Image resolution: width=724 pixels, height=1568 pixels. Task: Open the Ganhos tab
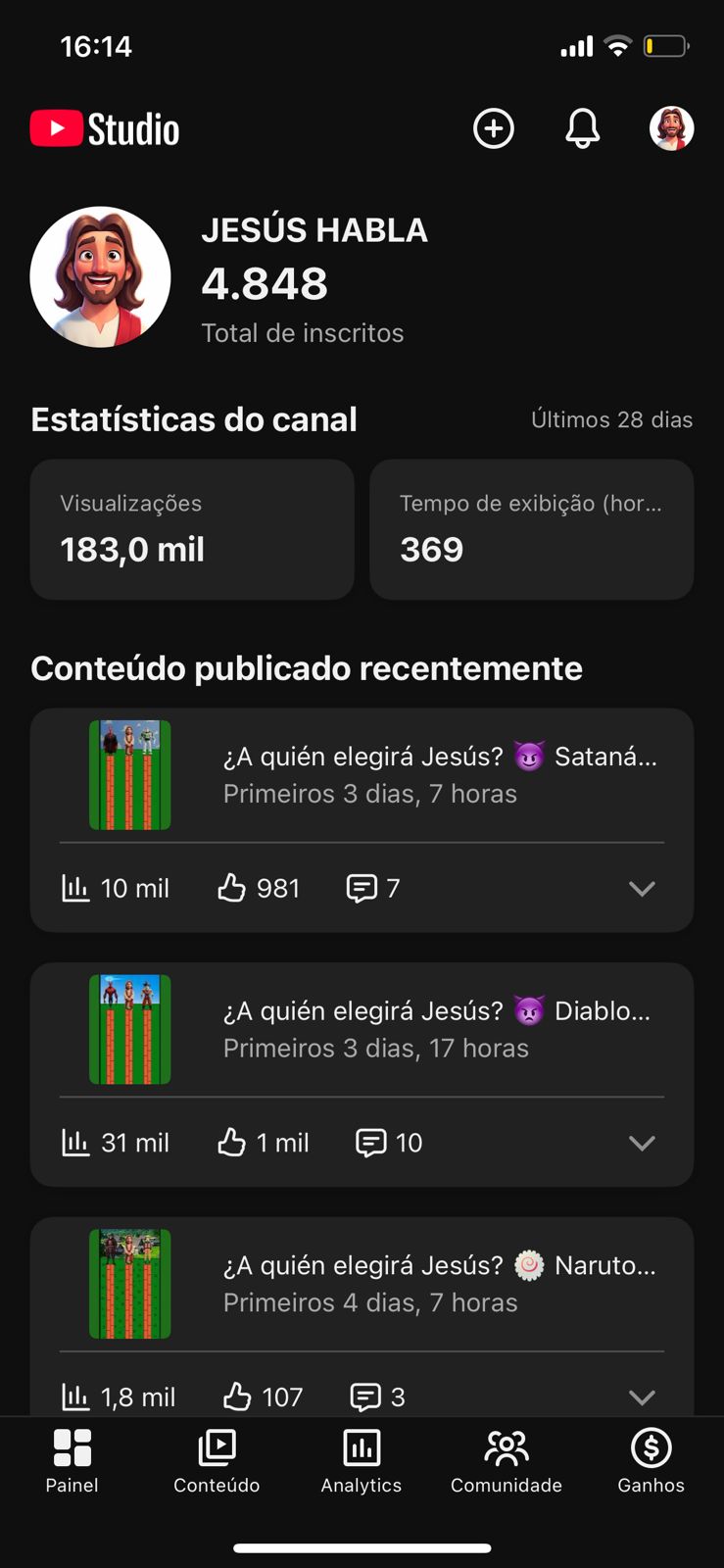[x=651, y=1460]
